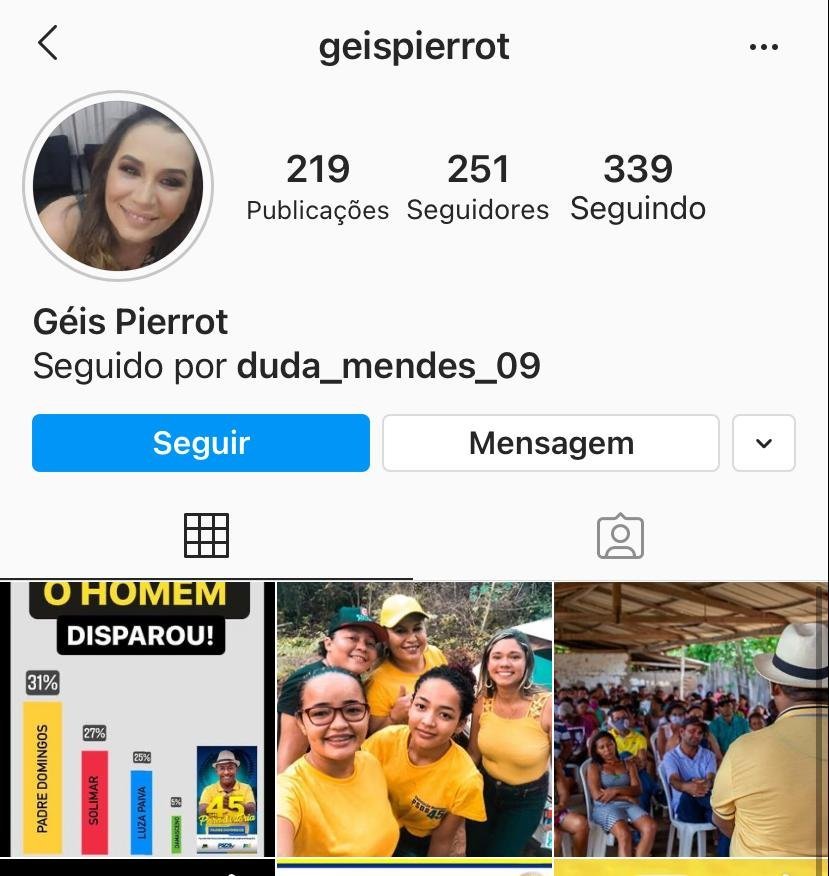Go back using the top-left arrow

point(47,44)
